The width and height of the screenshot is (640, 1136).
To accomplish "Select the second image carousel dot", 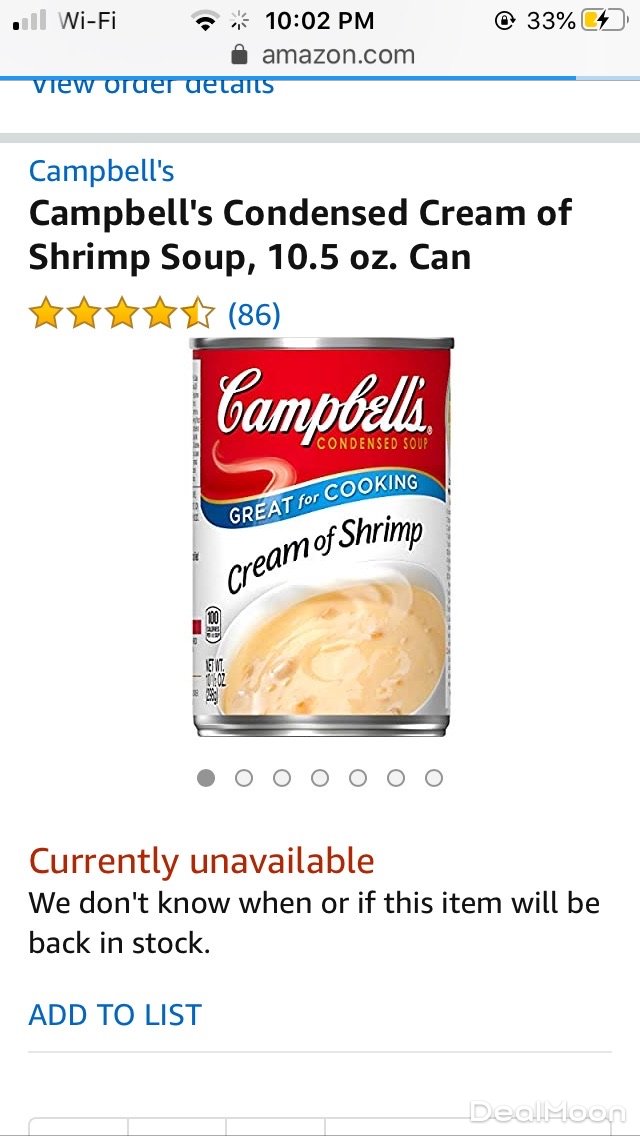I will click(x=244, y=778).
